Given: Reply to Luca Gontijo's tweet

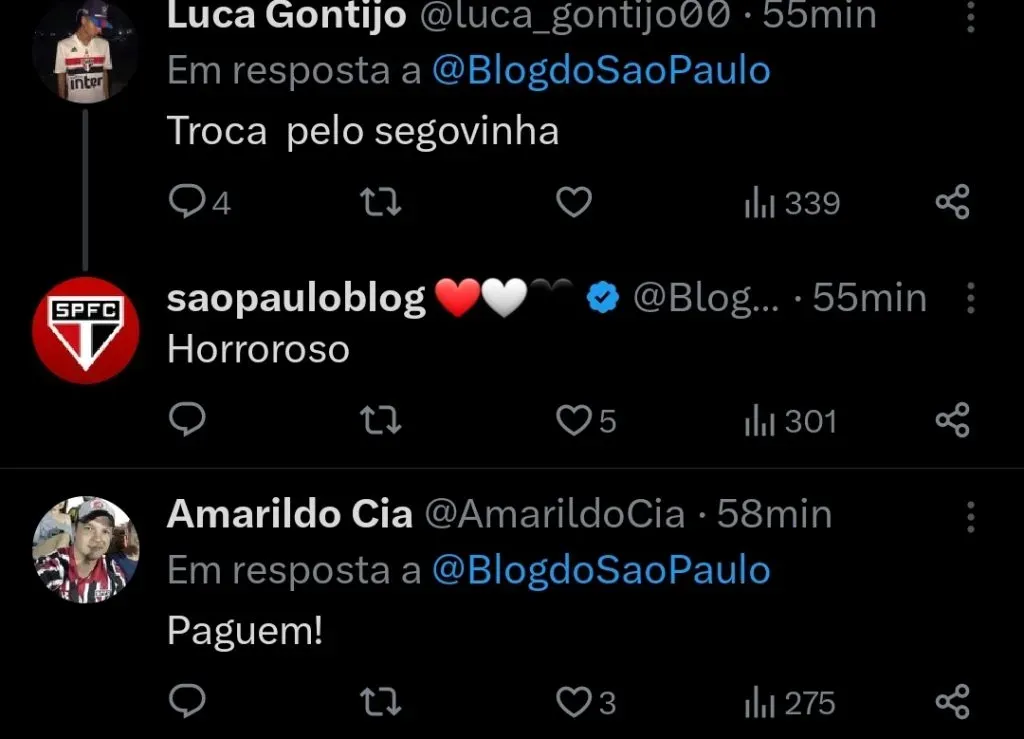Looking at the screenshot, I should [187, 204].
